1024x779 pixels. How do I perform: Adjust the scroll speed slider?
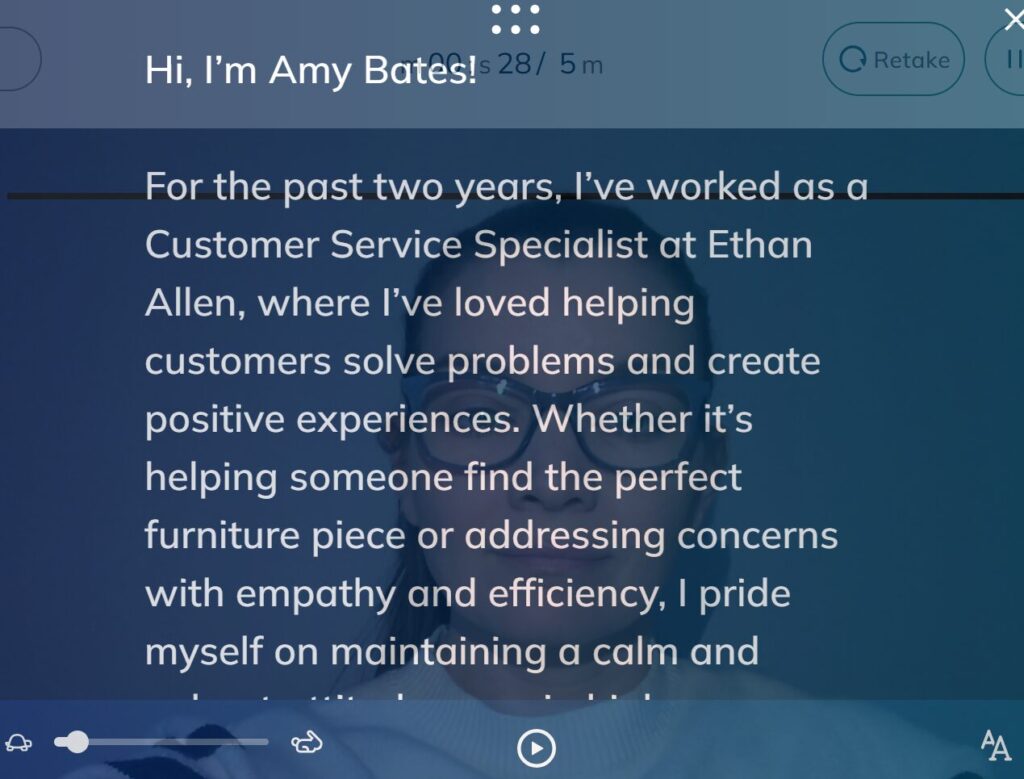click(76, 742)
